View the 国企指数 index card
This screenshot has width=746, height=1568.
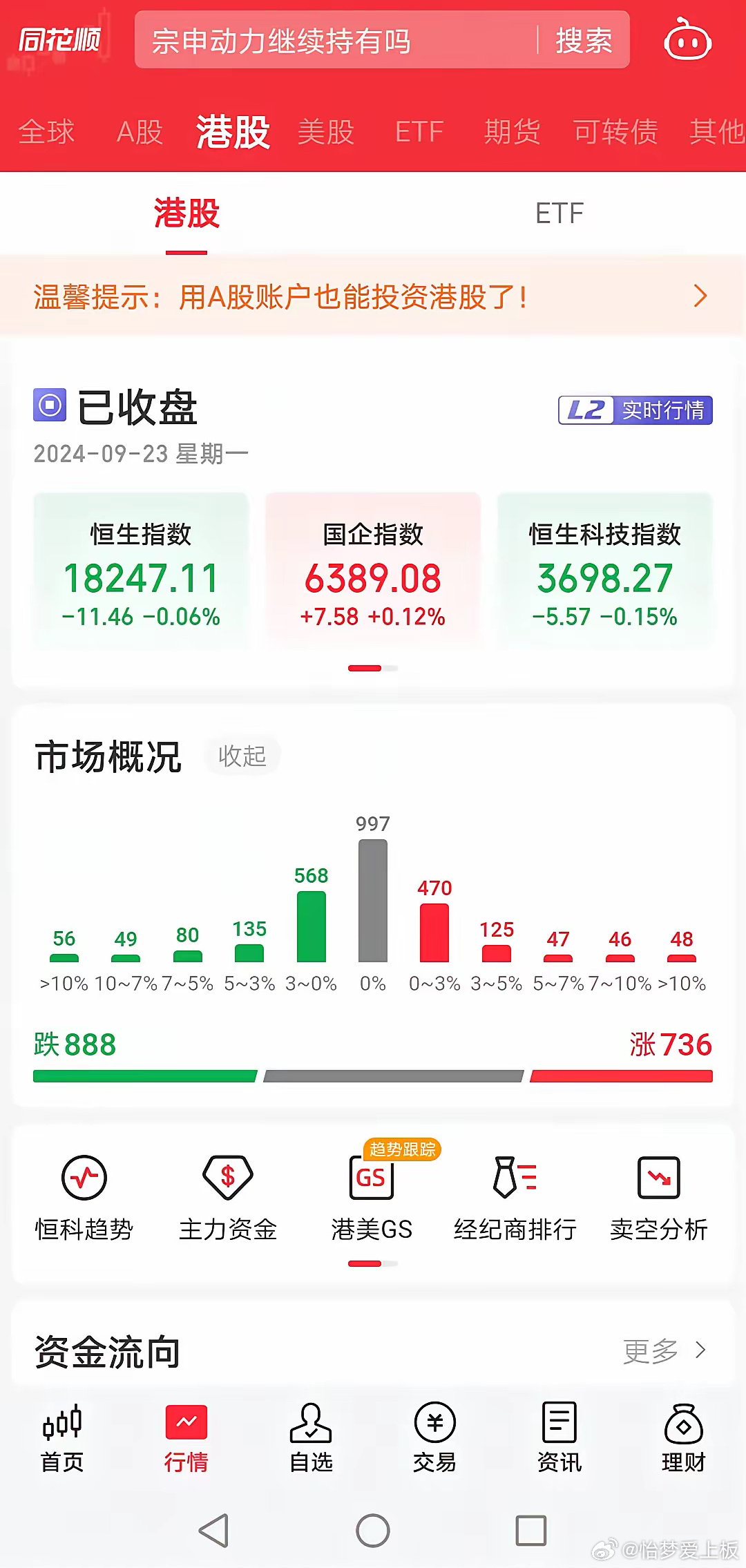pos(373,572)
